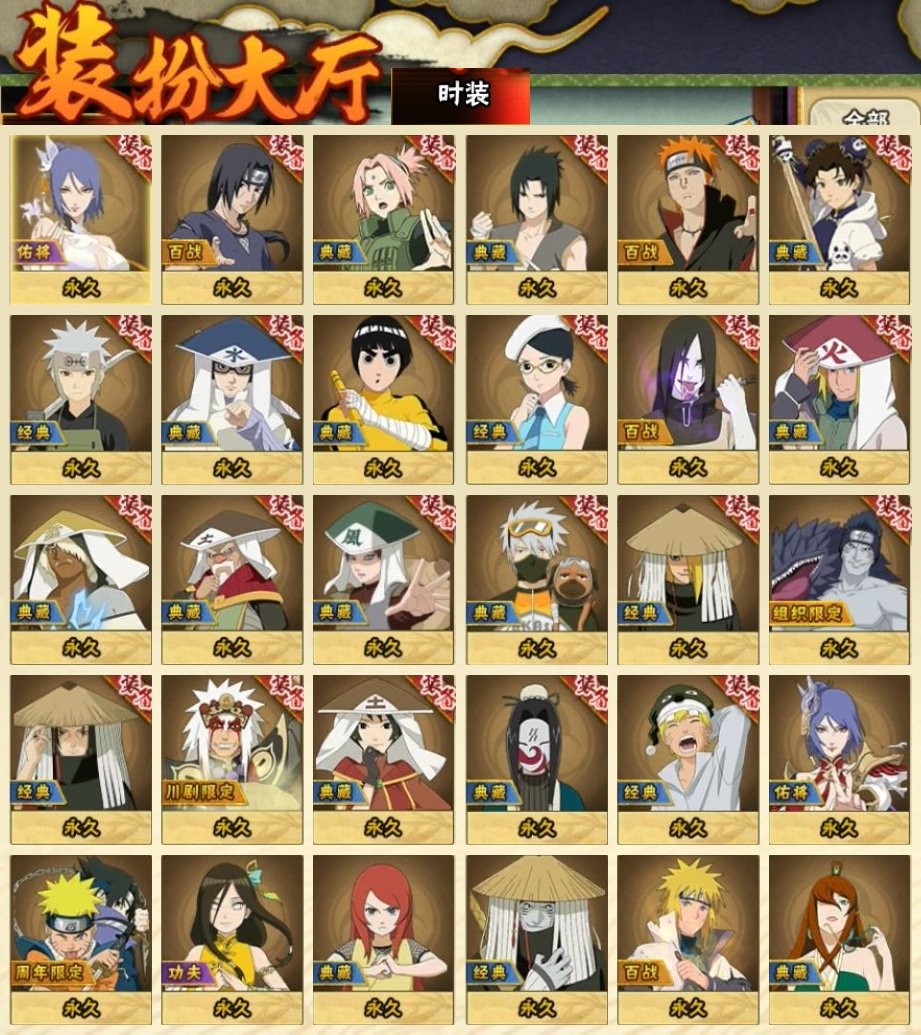Switch to the 时装 tab
The height and width of the screenshot is (1035, 921).
point(462,96)
